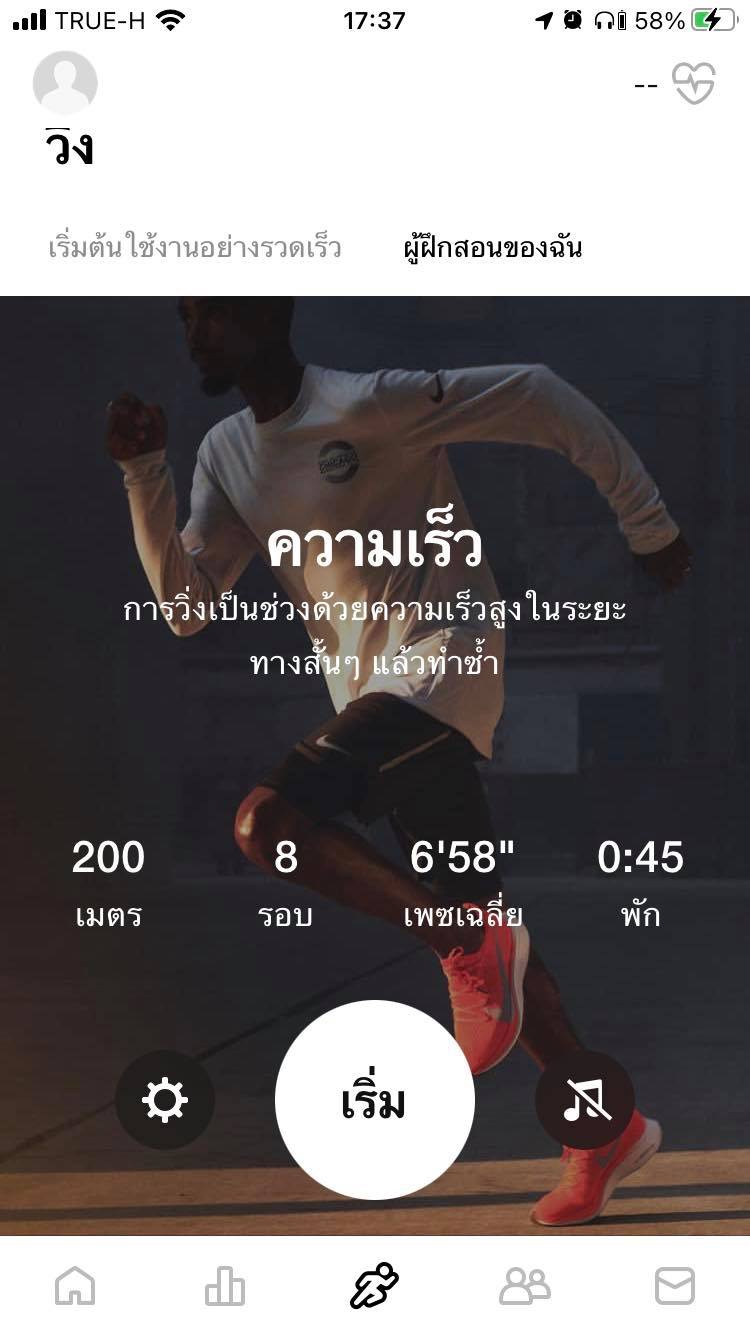This screenshot has height=1334, width=750.
Task: Open run settings gear
Action: coord(165,1101)
